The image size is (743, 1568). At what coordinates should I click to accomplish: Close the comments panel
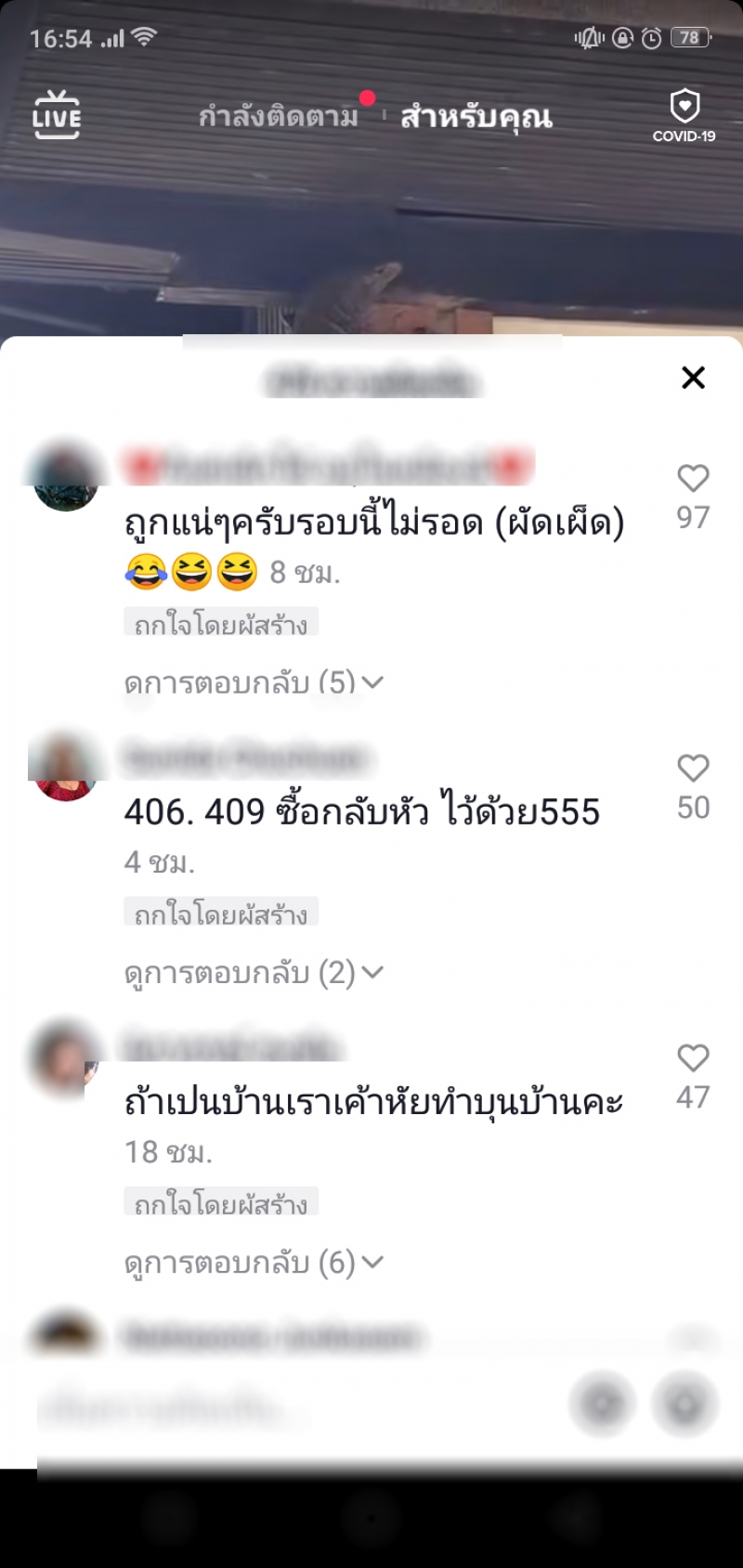(693, 378)
